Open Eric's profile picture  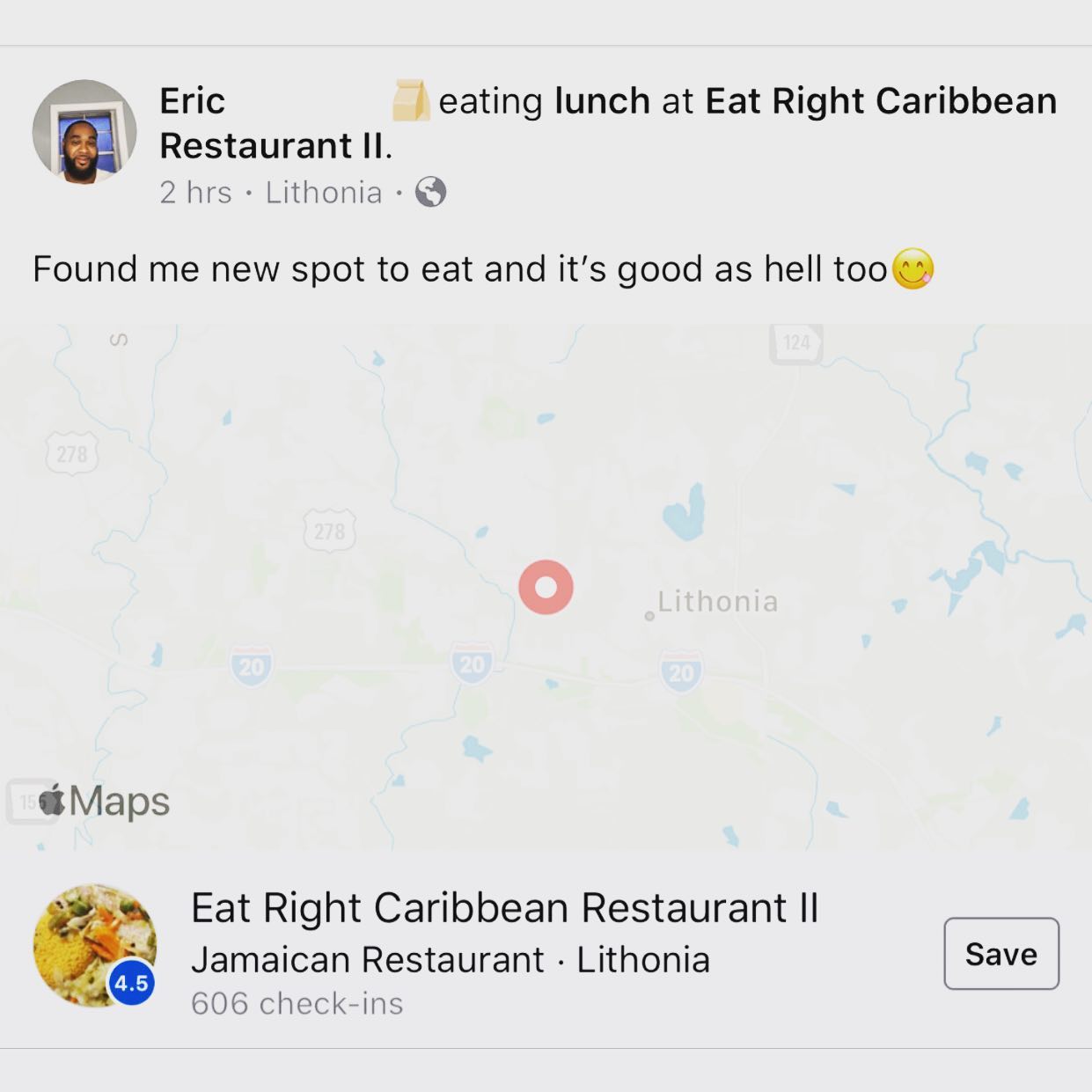[x=84, y=132]
